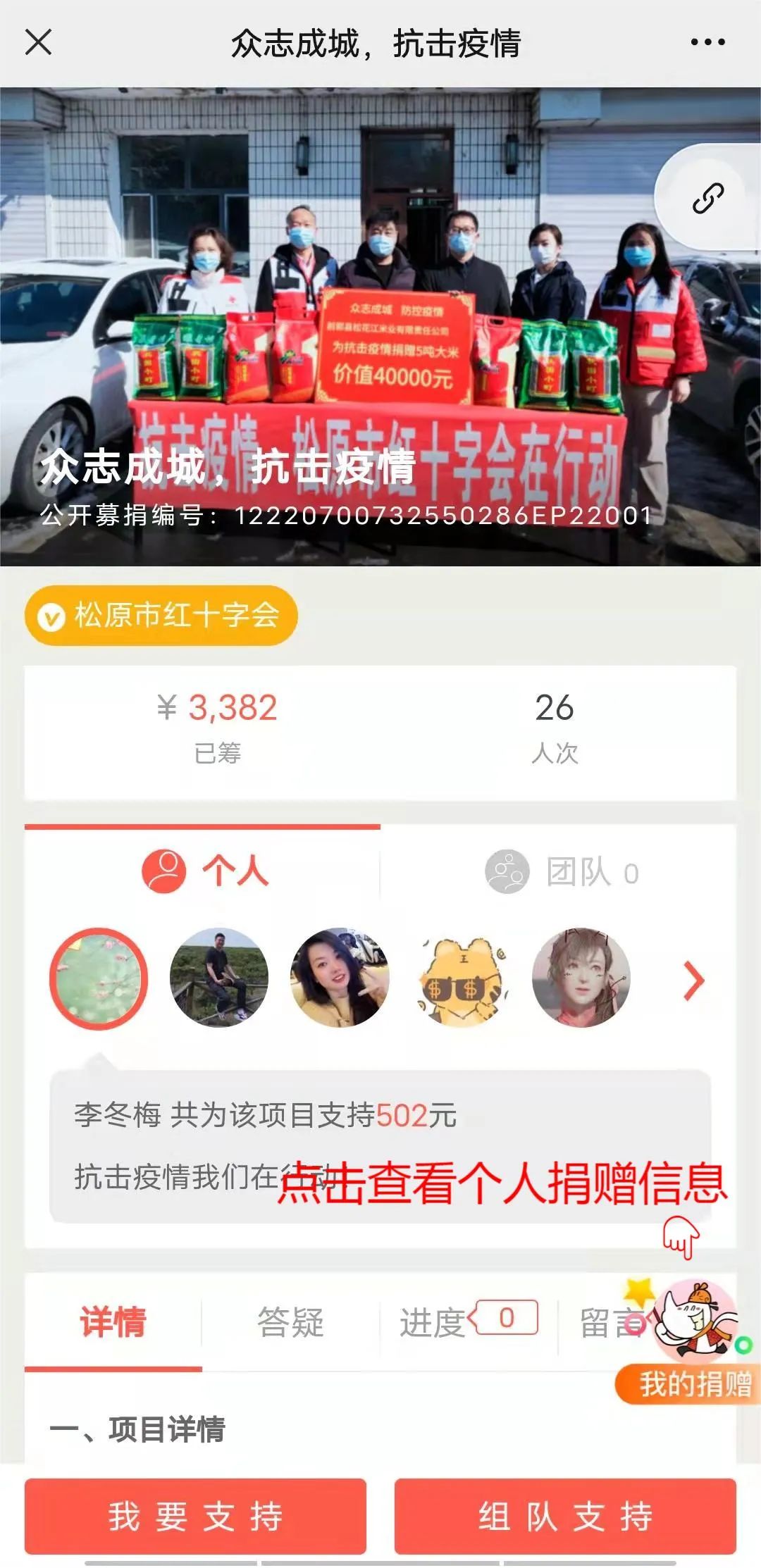Switch to the 答疑 tab

(290, 1322)
